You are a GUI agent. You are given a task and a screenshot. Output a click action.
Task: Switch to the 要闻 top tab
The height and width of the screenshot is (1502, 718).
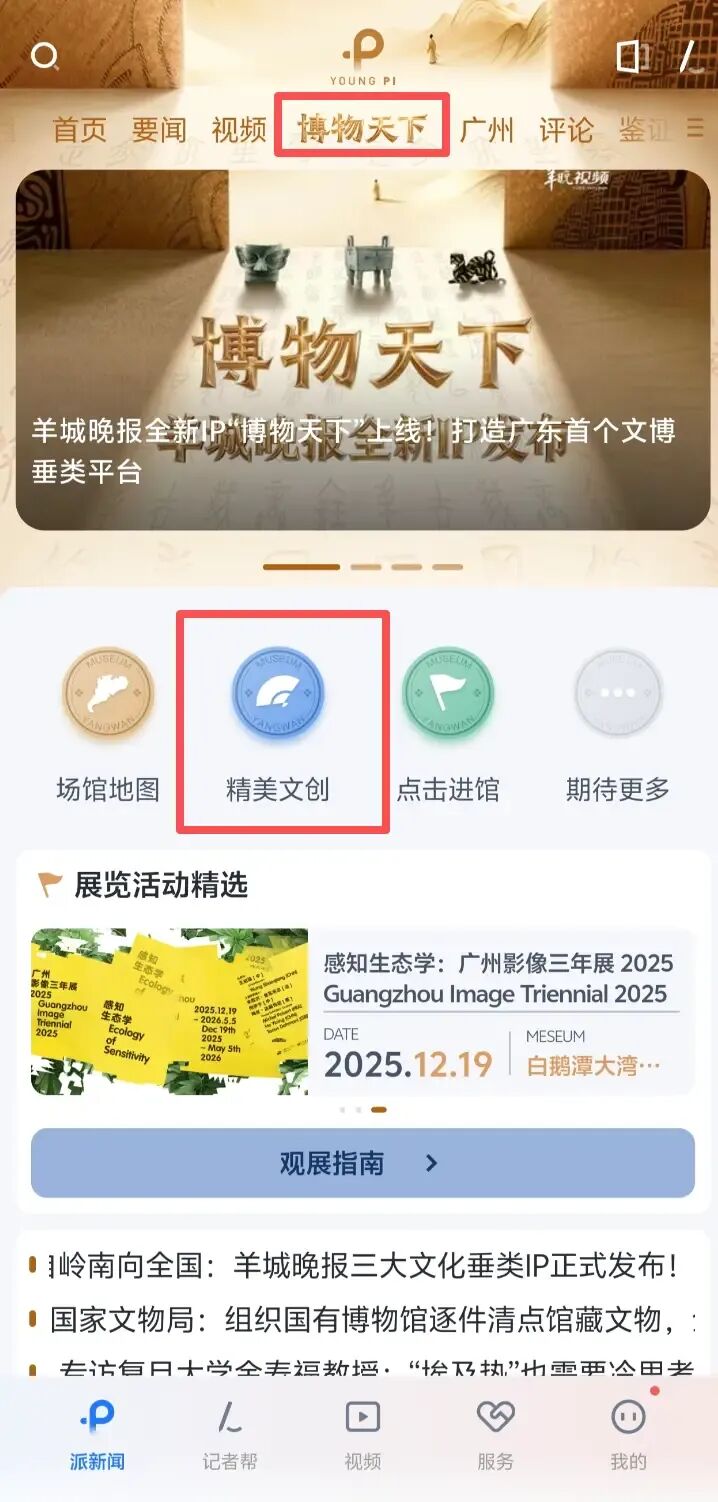[159, 130]
